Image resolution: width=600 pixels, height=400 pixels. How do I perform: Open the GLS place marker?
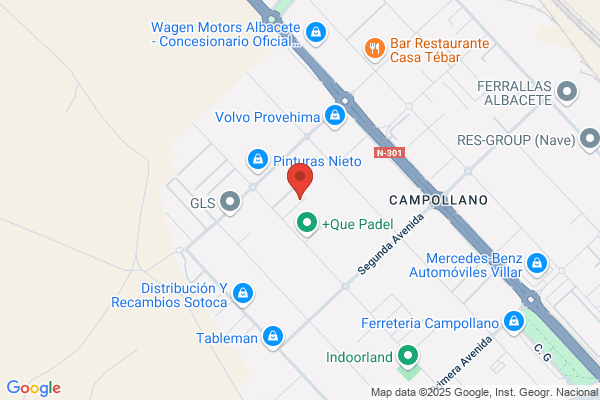(x=230, y=202)
